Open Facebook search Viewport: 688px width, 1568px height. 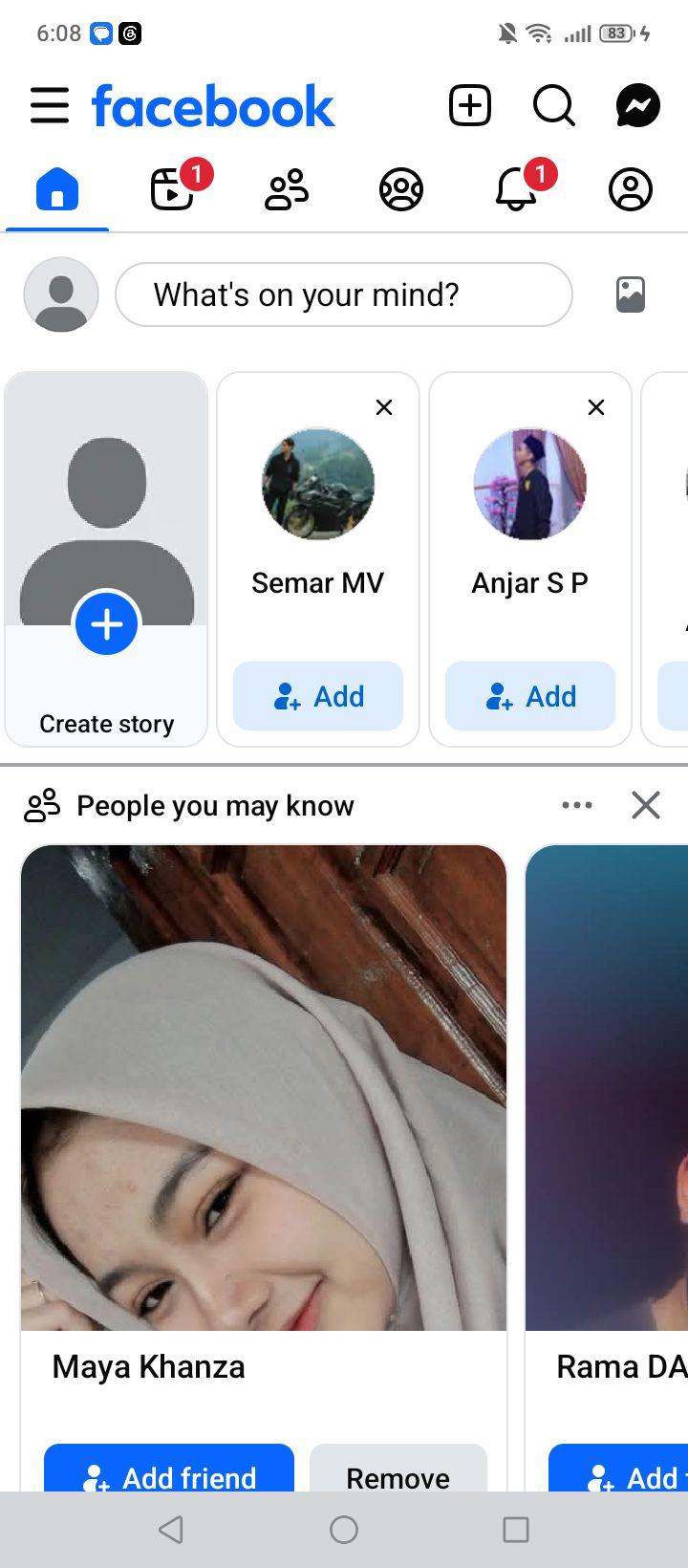tap(554, 105)
